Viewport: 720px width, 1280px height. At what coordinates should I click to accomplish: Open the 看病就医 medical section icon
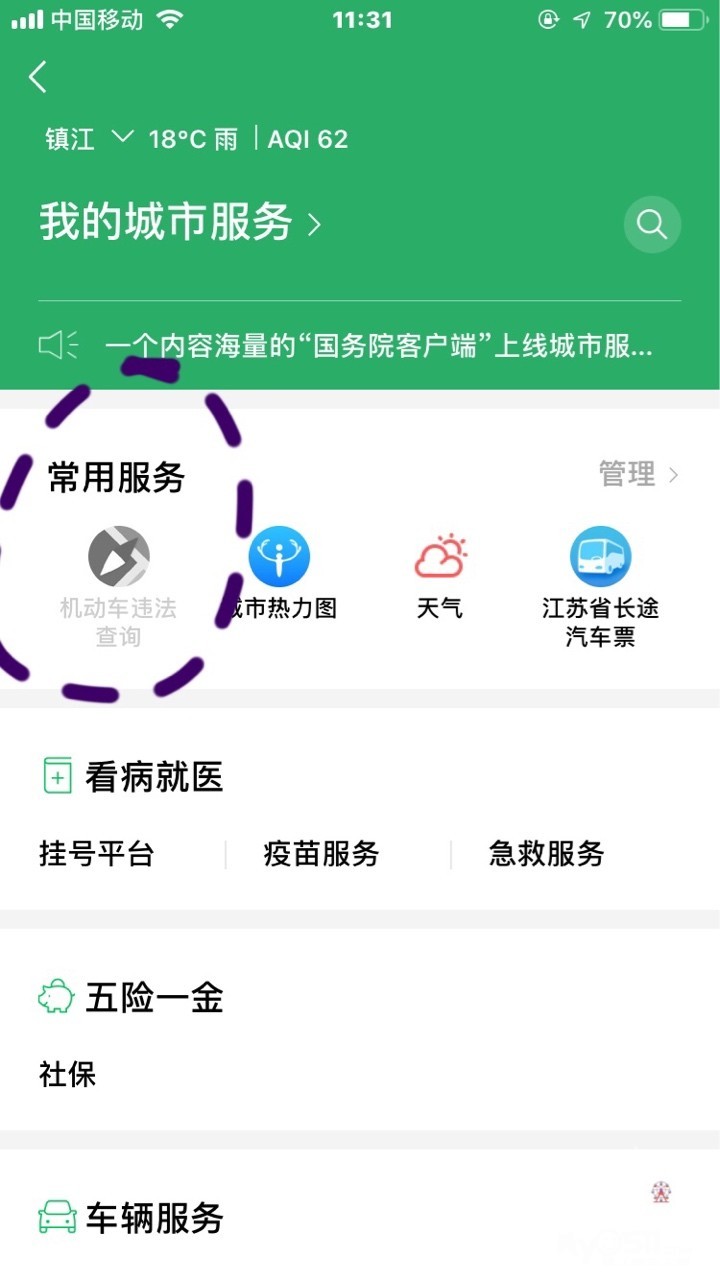[56, 775]
